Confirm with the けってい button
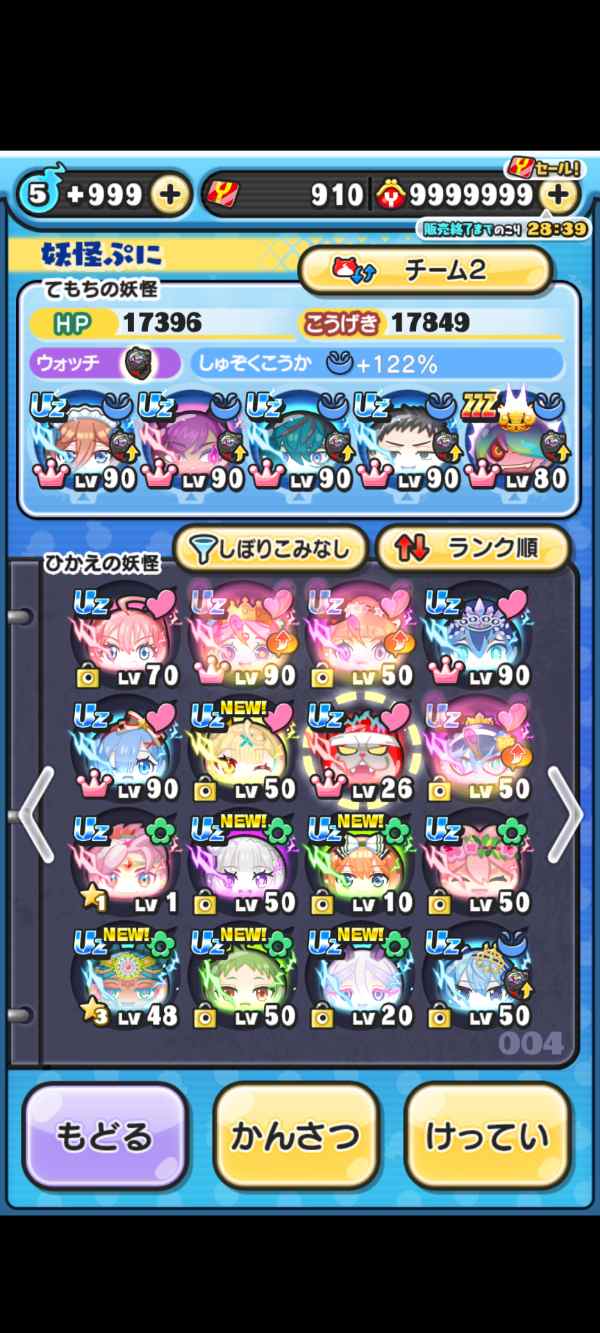 pyautogui.click(x=487, y=1137)
